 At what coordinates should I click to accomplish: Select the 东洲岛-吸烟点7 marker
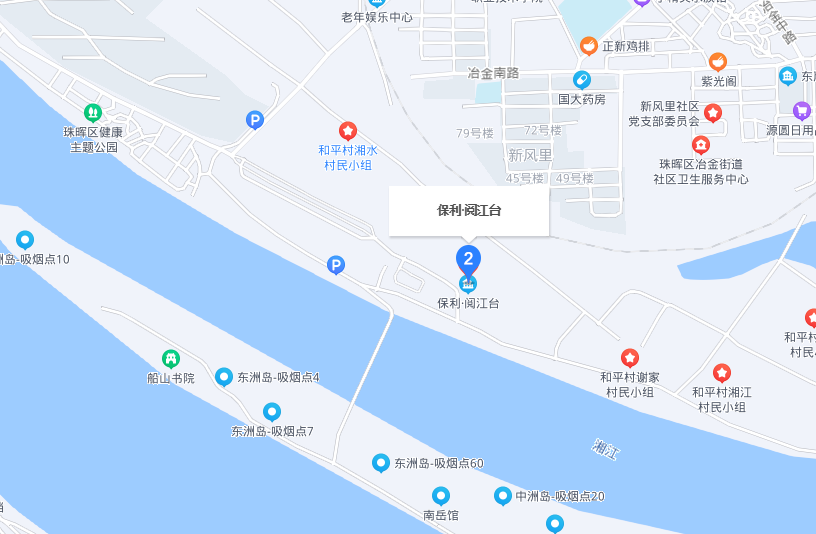[272, 411]
